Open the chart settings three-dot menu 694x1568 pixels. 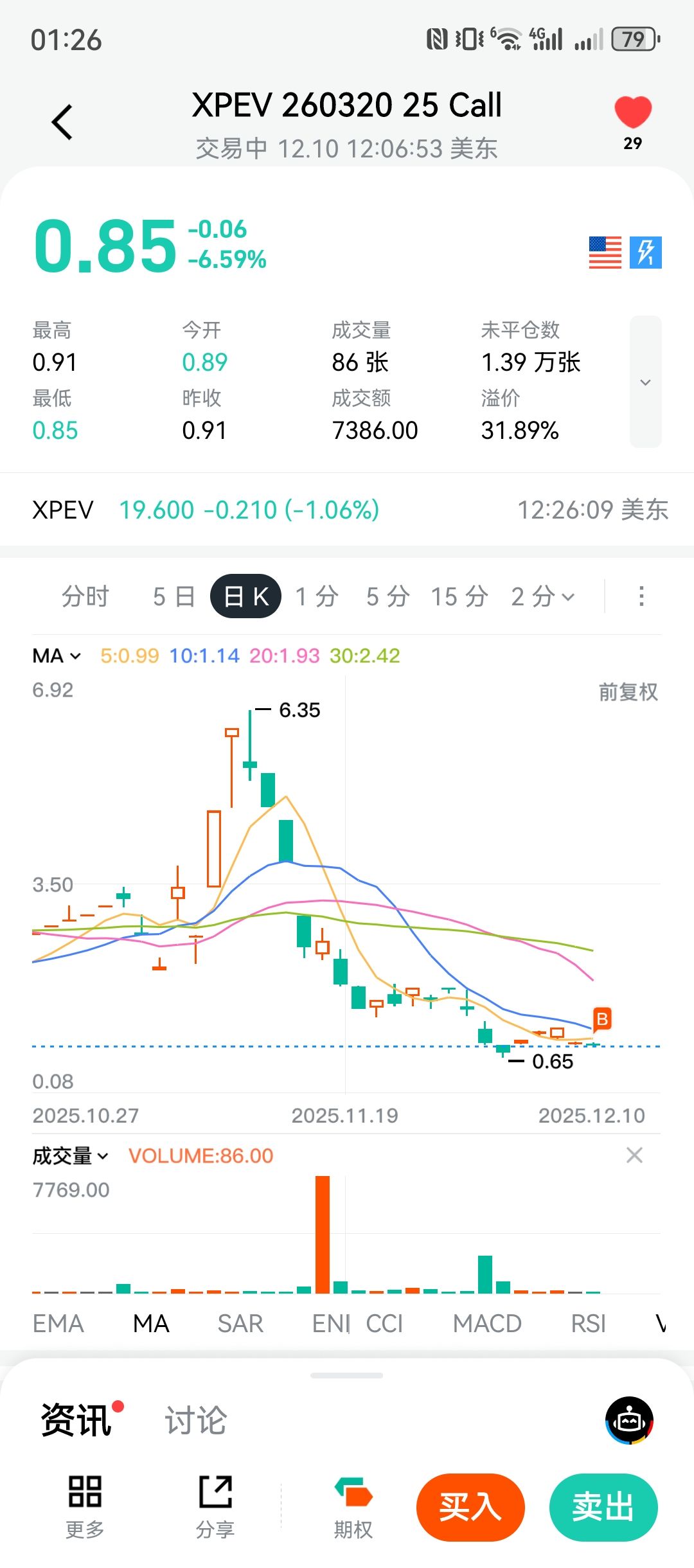click(641, 596)
